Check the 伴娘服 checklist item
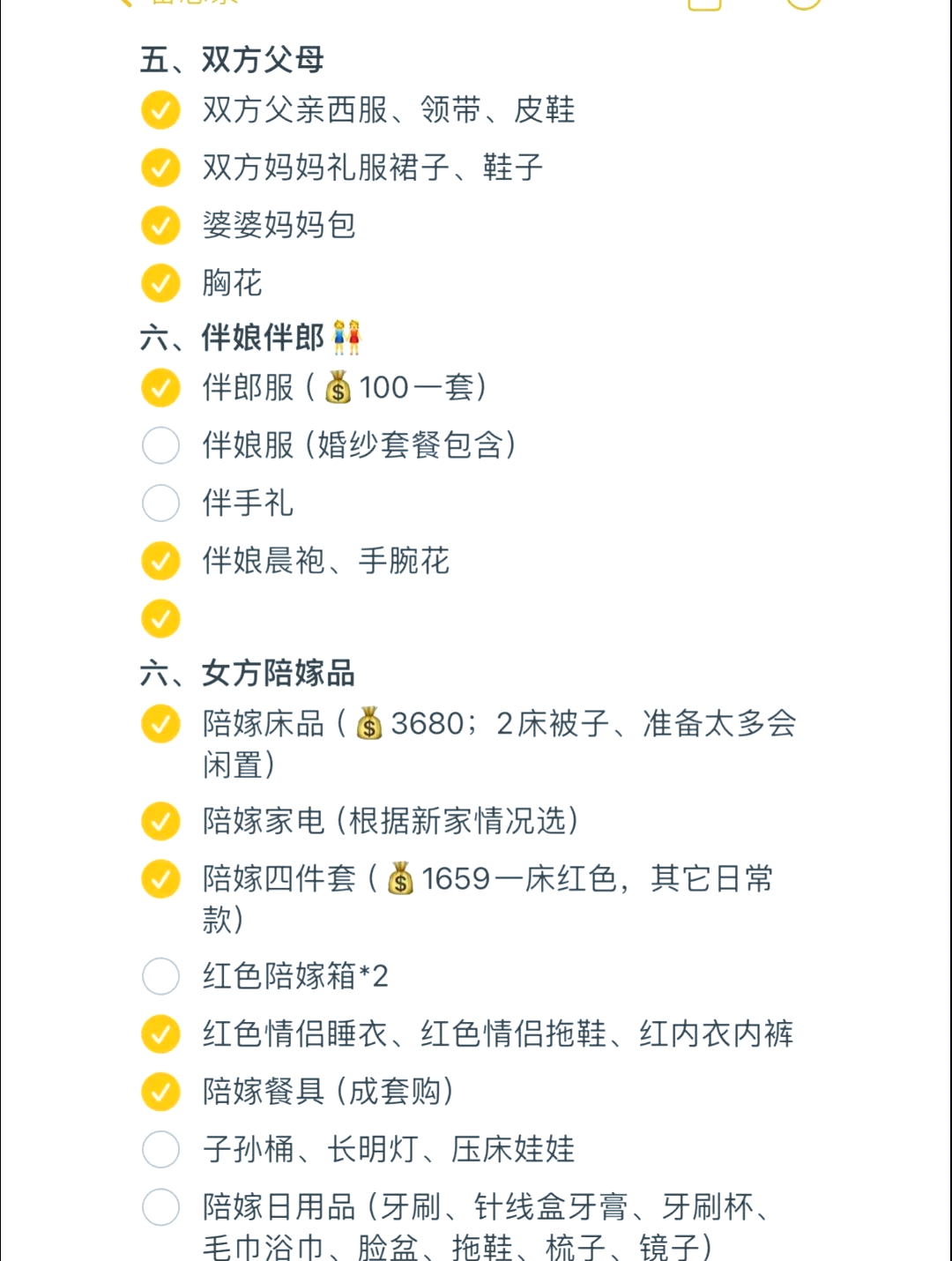The height and width of the screenshot is (1261, 952). [160, 445]
